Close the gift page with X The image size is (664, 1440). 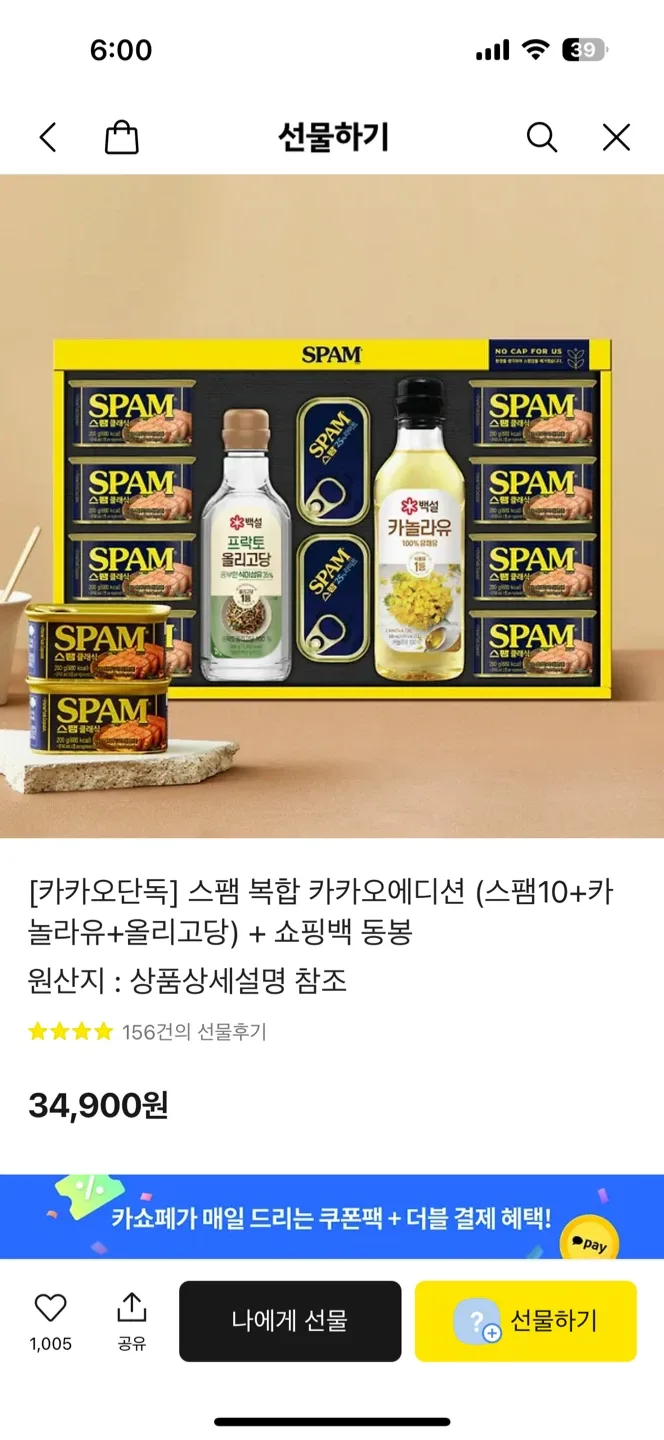(616, 137)
